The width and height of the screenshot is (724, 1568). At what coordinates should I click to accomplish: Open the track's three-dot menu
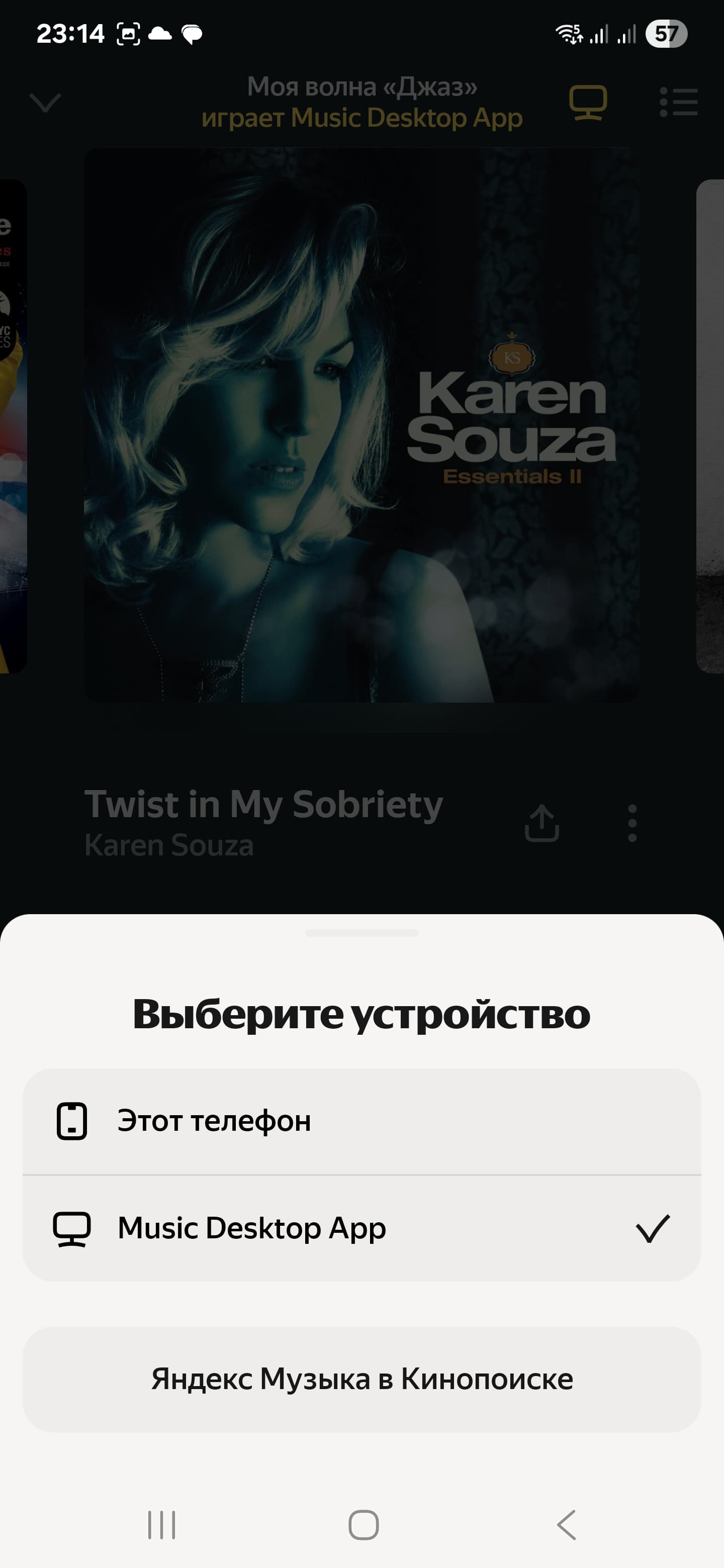[632, 824]
